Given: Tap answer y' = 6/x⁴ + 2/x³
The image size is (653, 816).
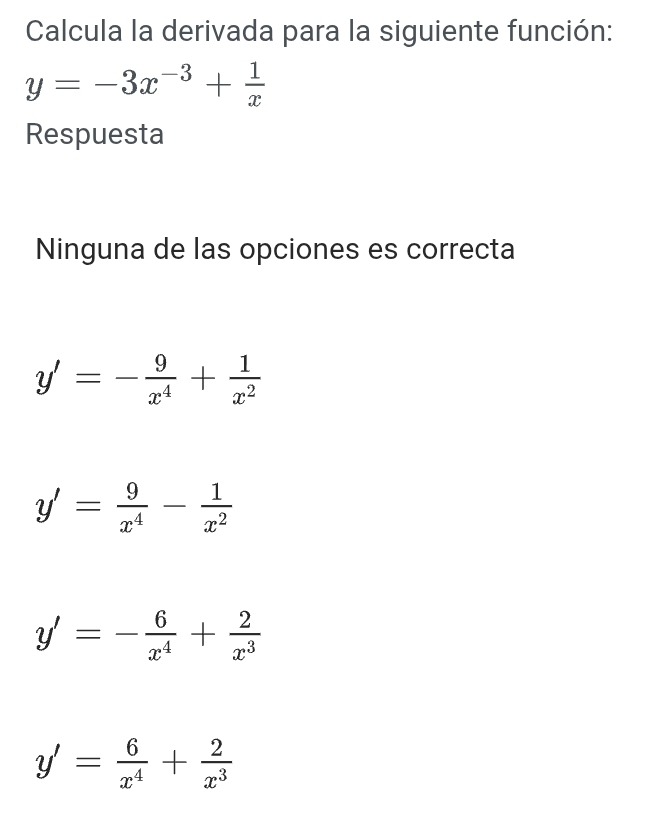Looking at the screenshot, I should coord(133,762).
